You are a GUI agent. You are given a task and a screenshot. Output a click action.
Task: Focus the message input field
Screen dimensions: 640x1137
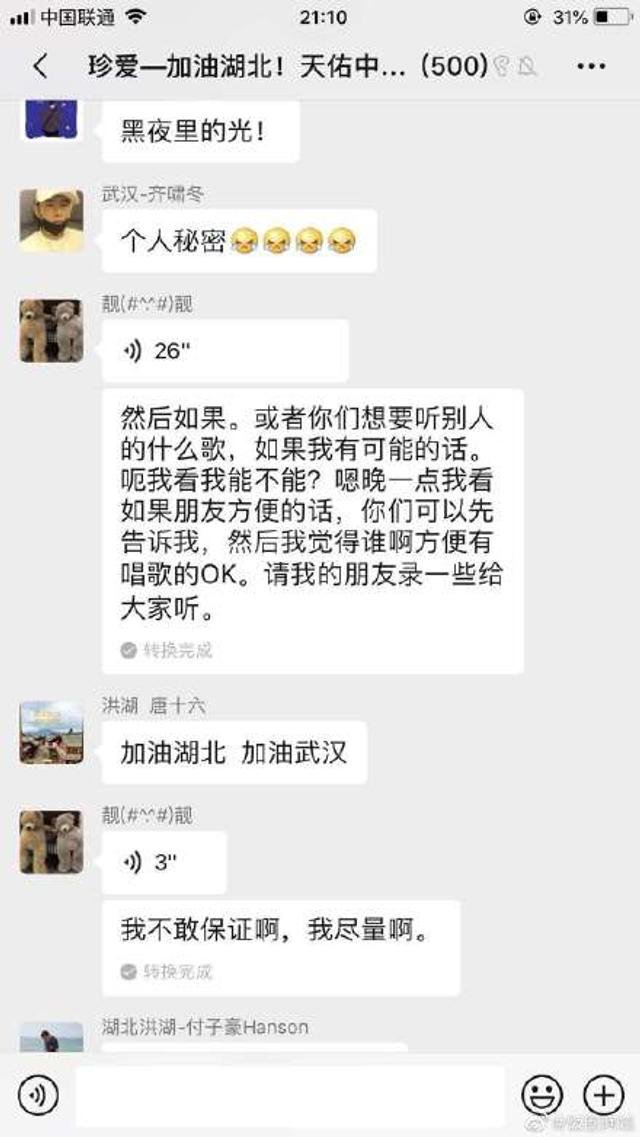point(290,1095)
